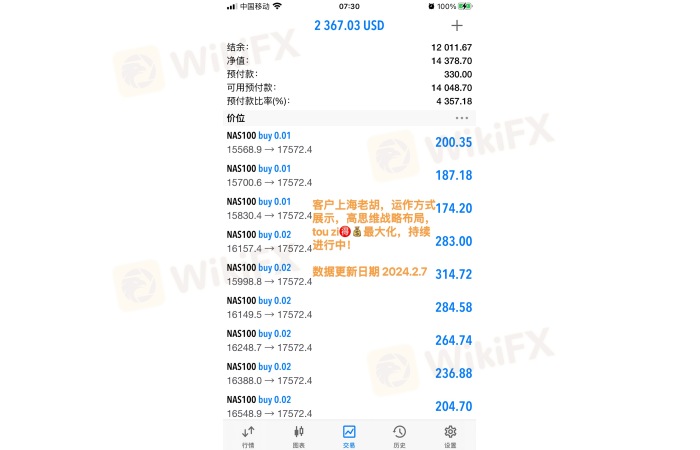View the NAS100 position opened at 16548.9
The height and width of the screenshot is (450, 700).
point(349,405)
